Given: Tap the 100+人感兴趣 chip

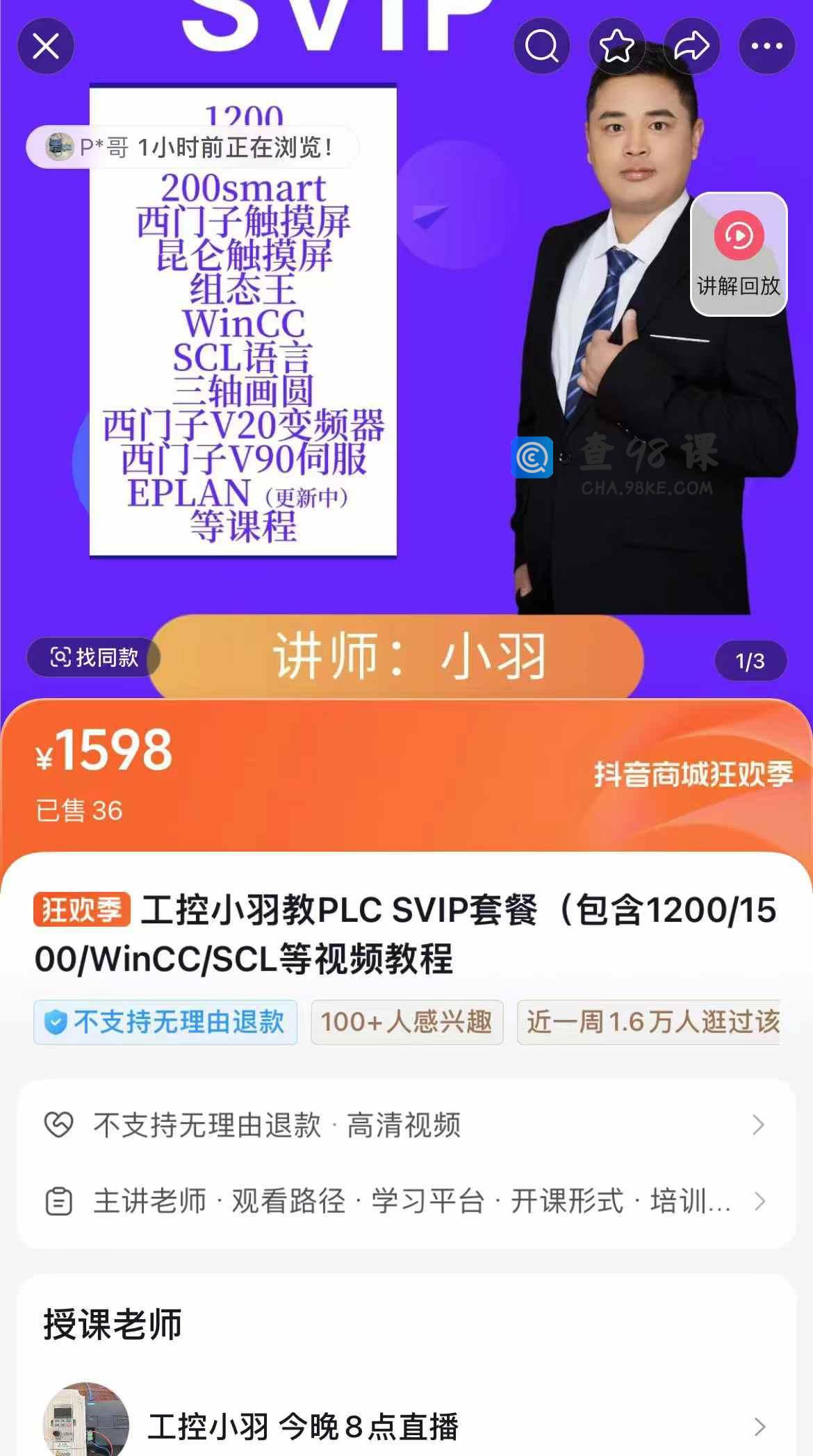Looking at the screenshot, I should click(x=406, y=1022).
